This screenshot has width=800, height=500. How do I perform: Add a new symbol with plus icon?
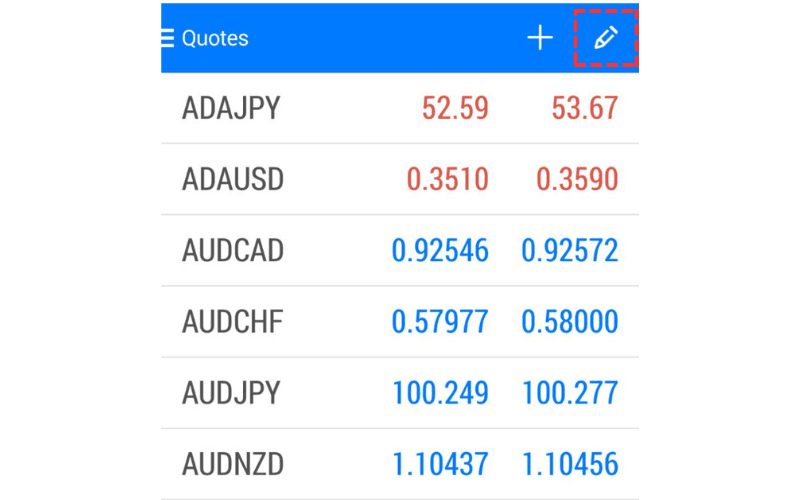(x=540, y=38)
